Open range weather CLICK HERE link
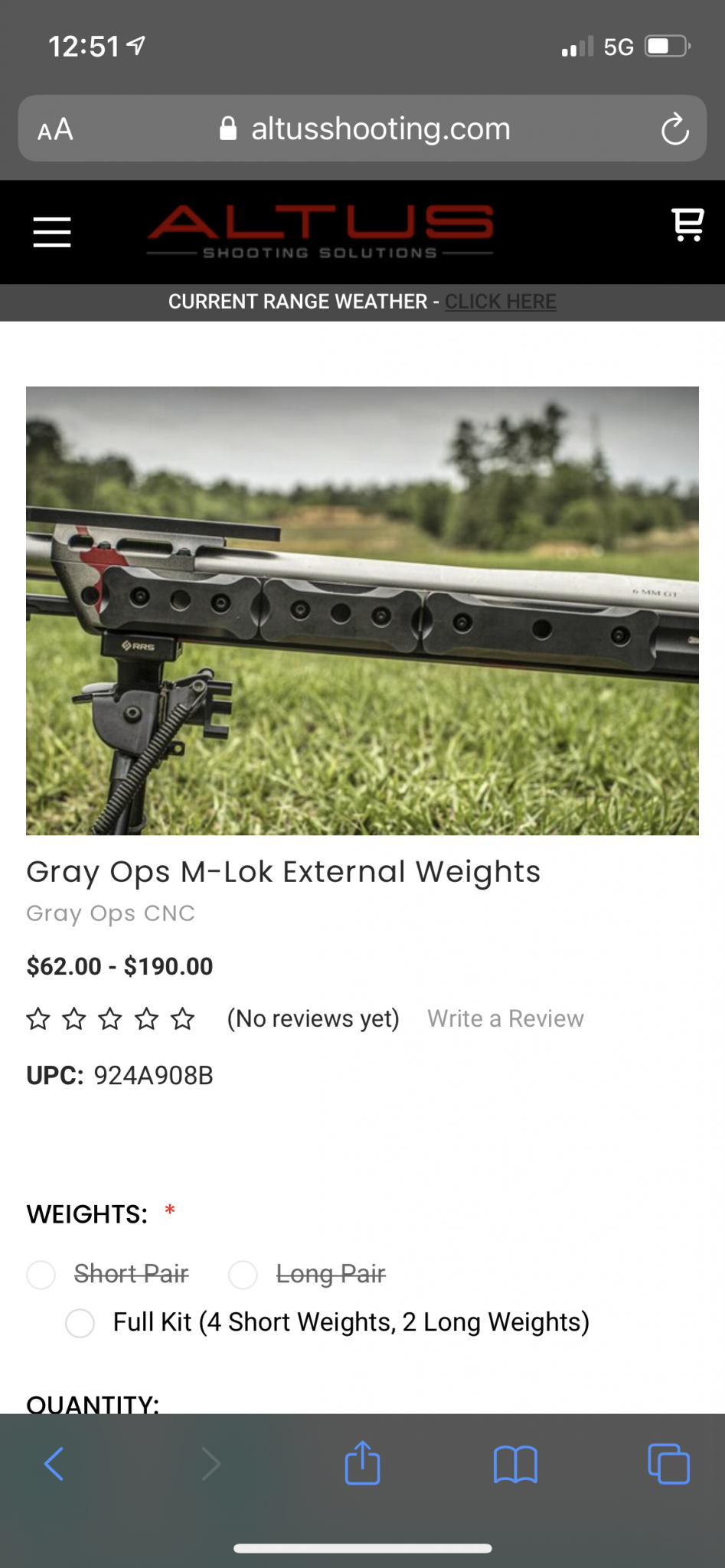The image size is (725, 1568). pyautogui.click(x=500, y=302)
